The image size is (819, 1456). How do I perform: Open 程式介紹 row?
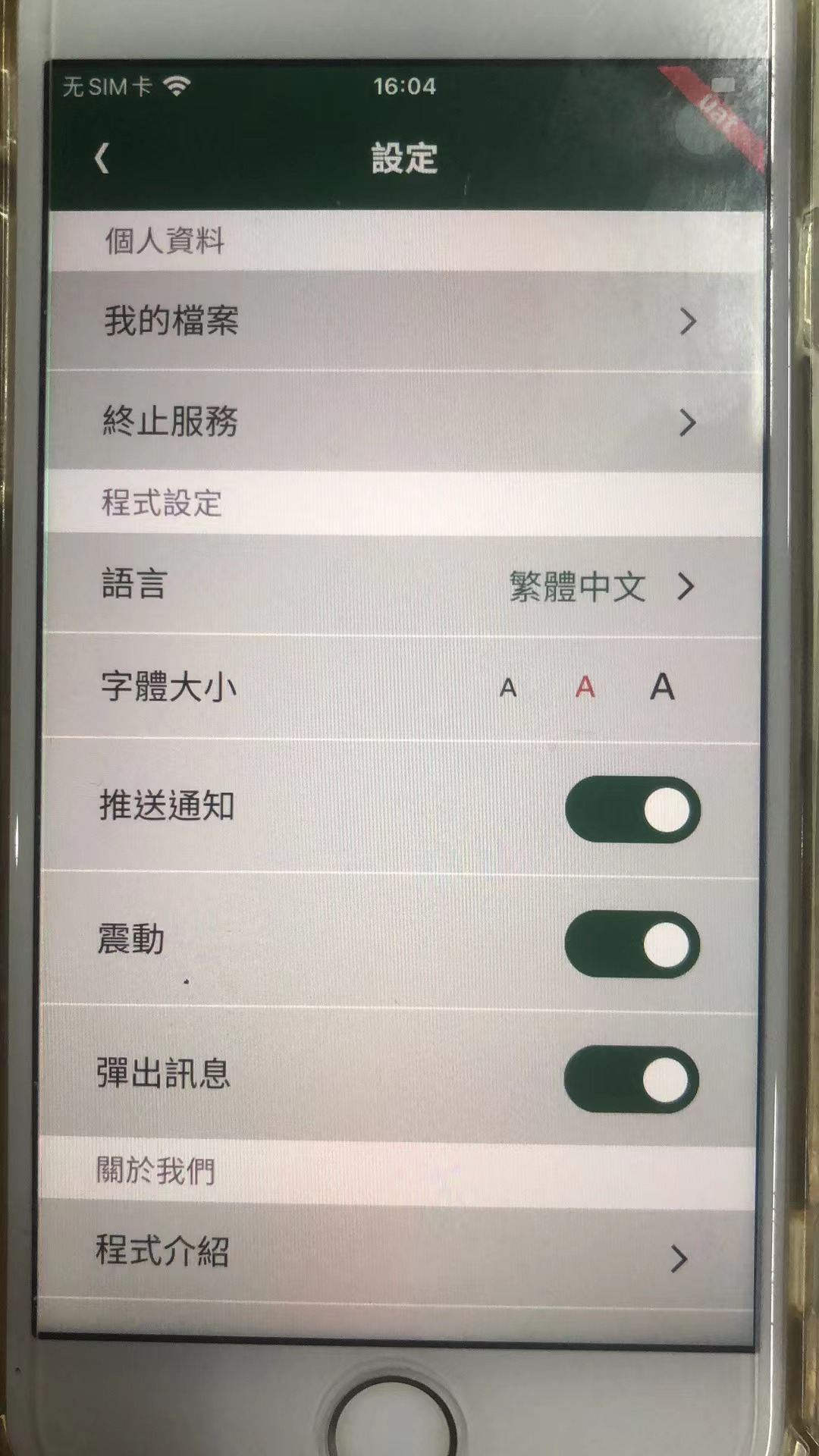tap(394, 1251)
